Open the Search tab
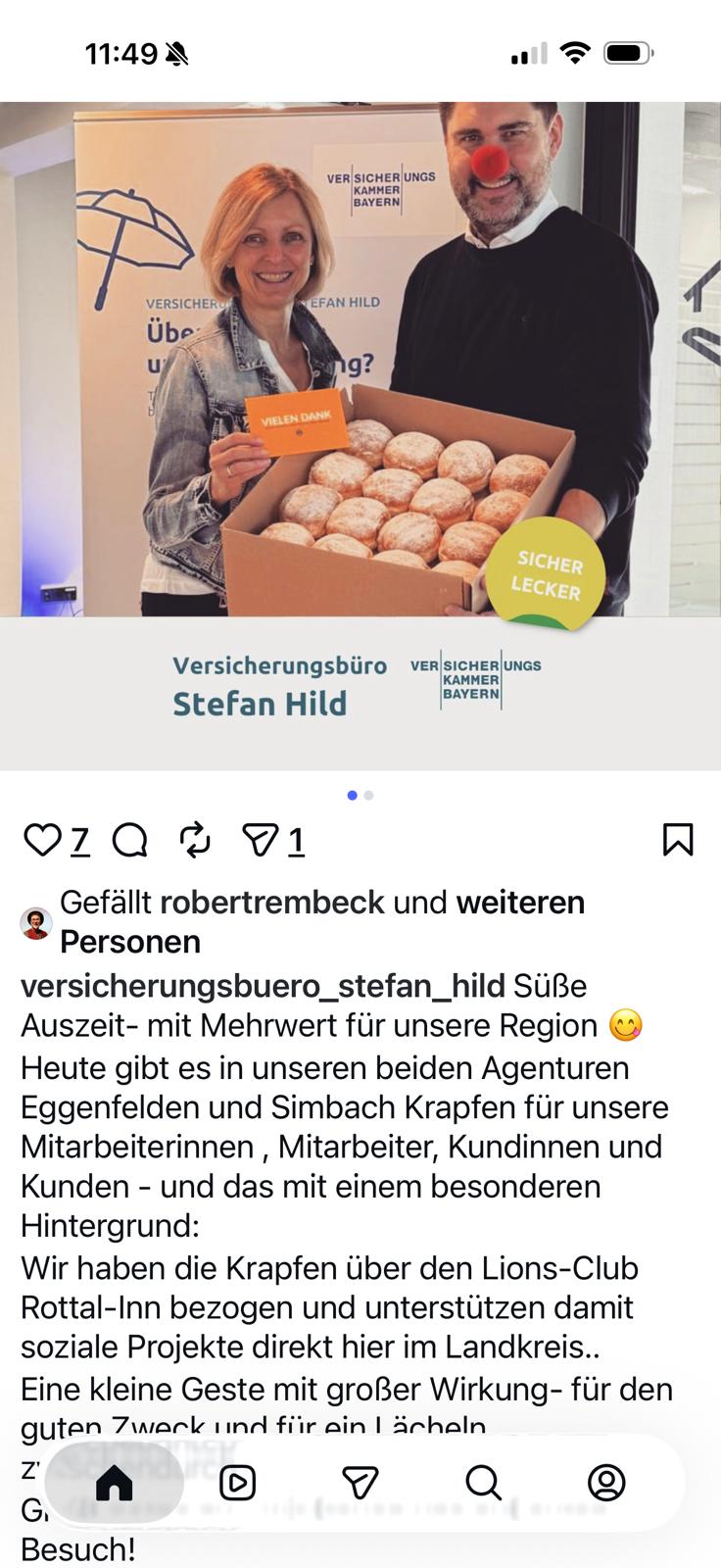 coord(483,1483)
